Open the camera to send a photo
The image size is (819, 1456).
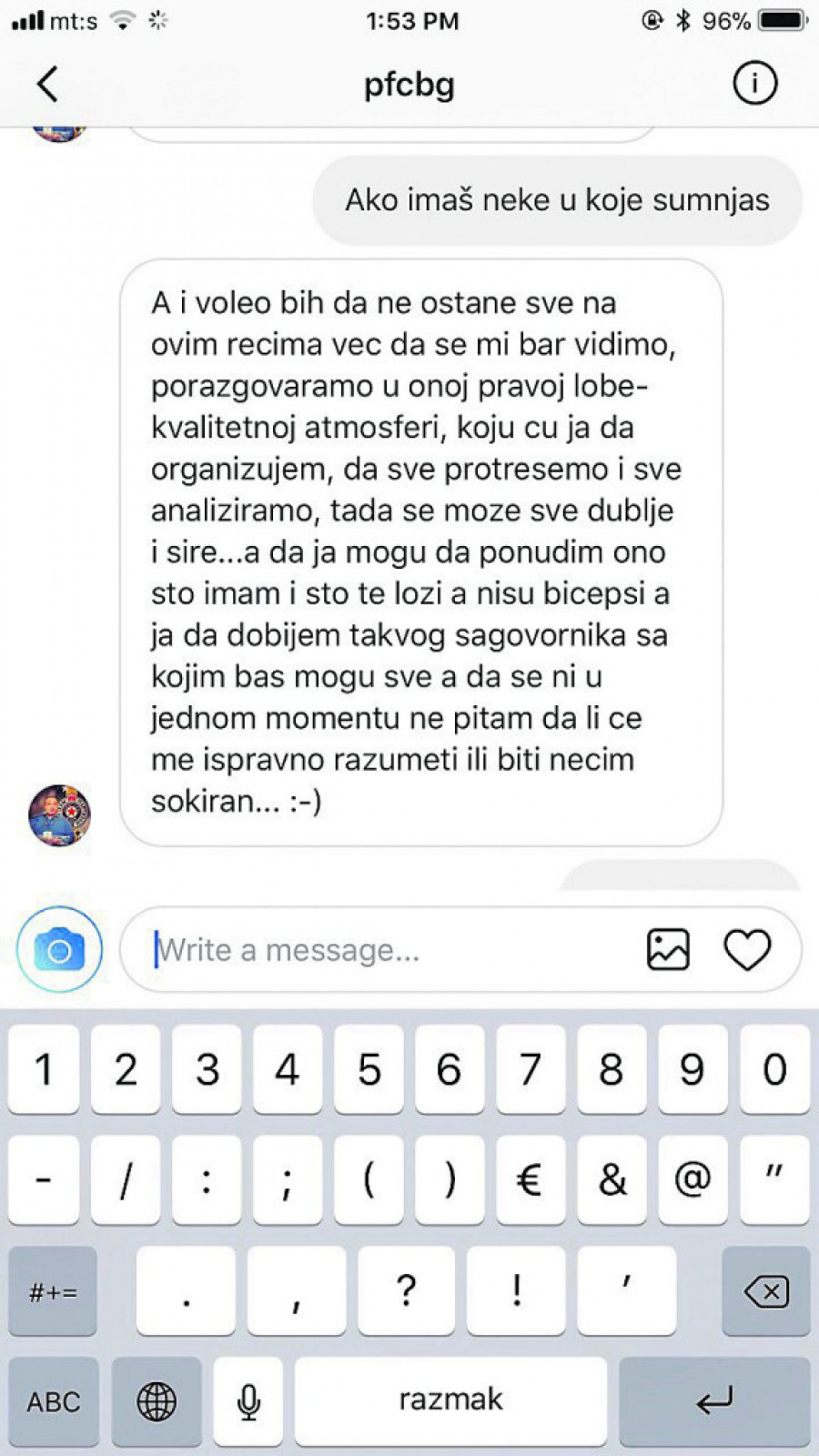[59, 949]
